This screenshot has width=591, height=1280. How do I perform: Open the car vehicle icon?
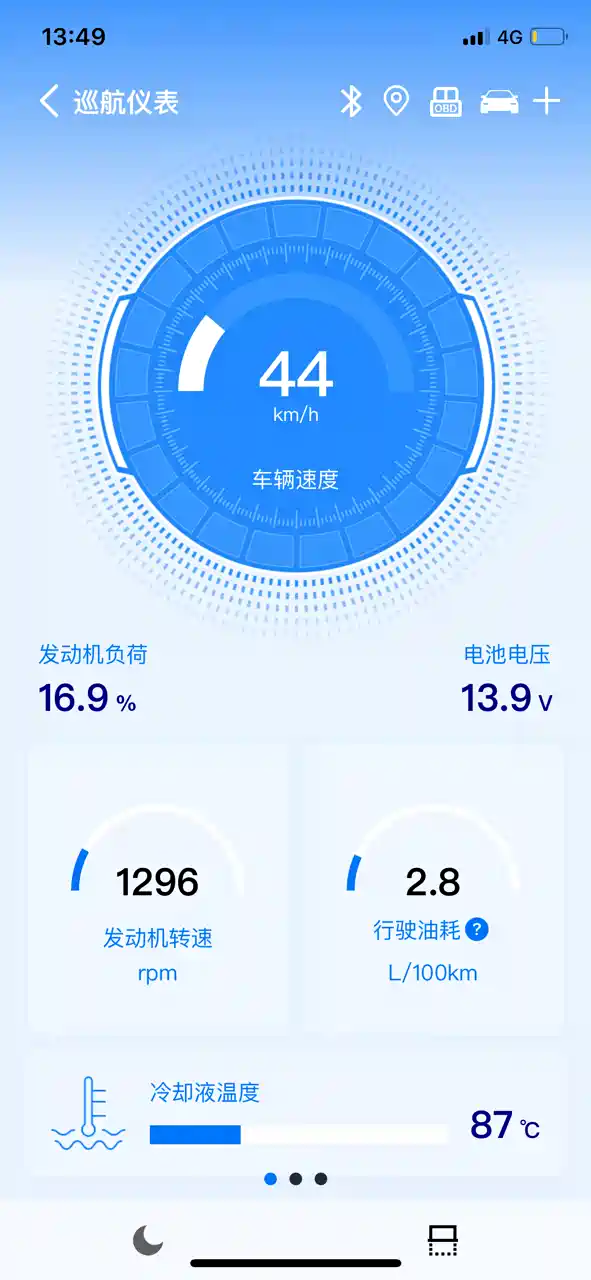499,101
